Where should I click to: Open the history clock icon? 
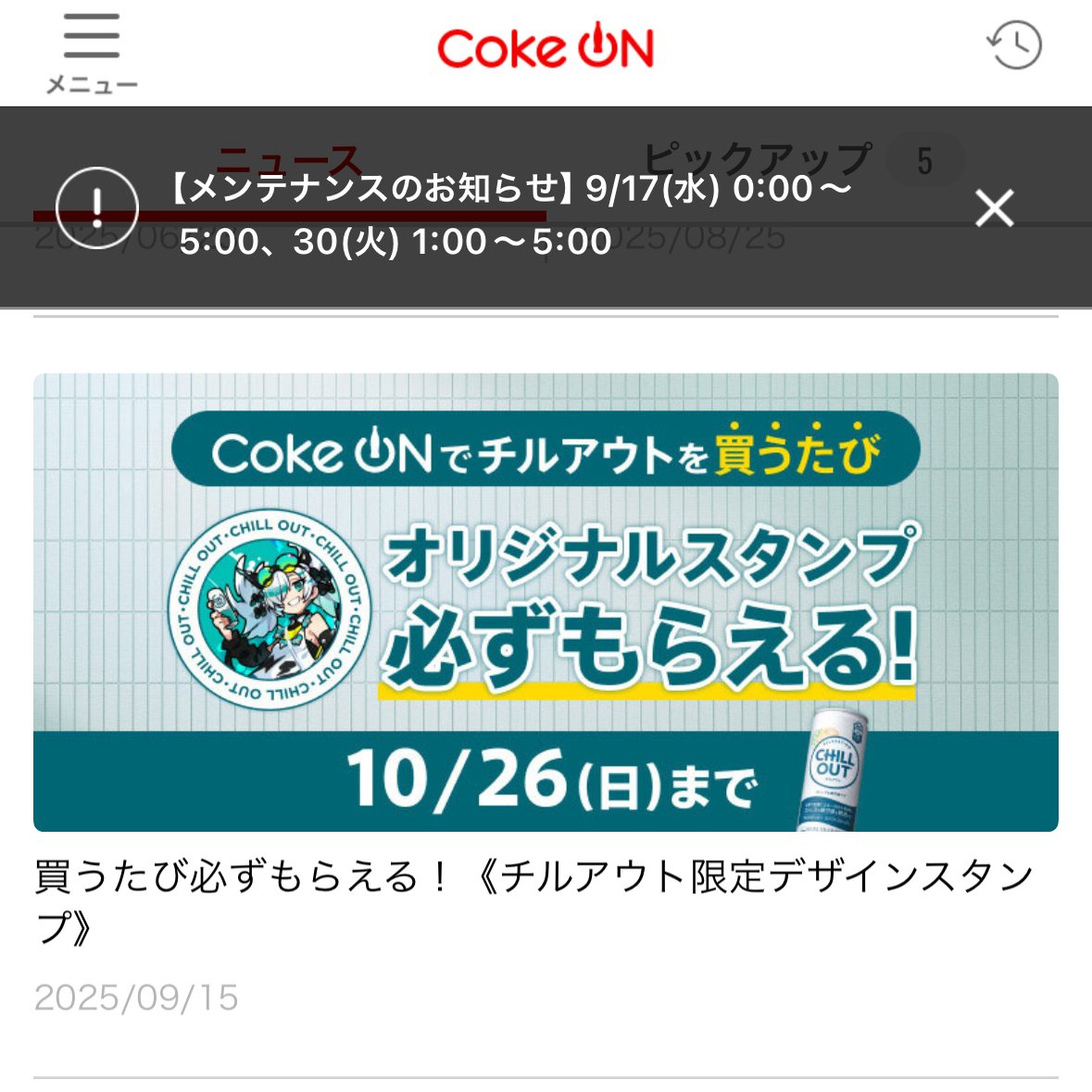[1014, 44]
